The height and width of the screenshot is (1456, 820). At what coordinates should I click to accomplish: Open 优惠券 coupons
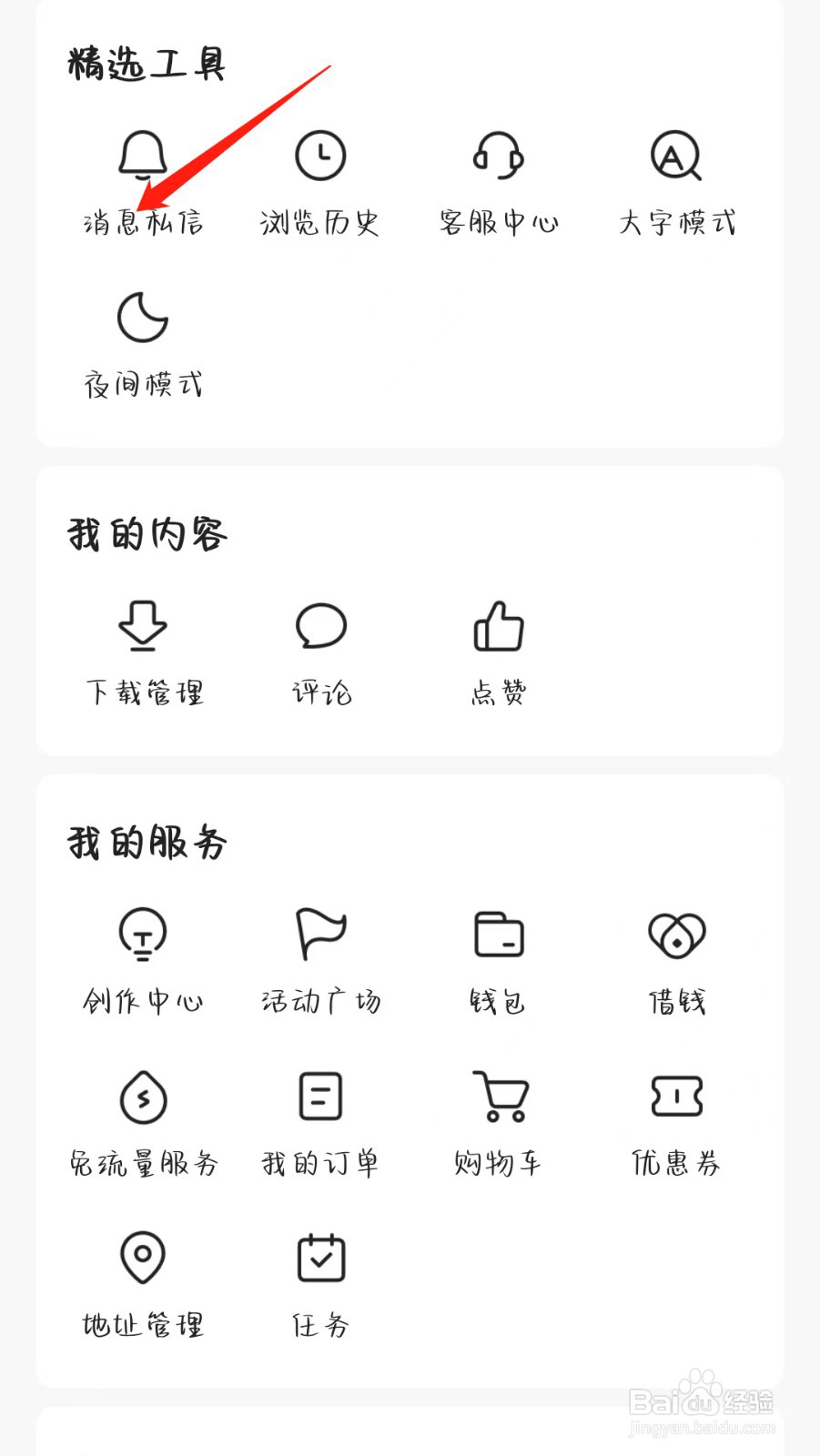click(677, 1123)
